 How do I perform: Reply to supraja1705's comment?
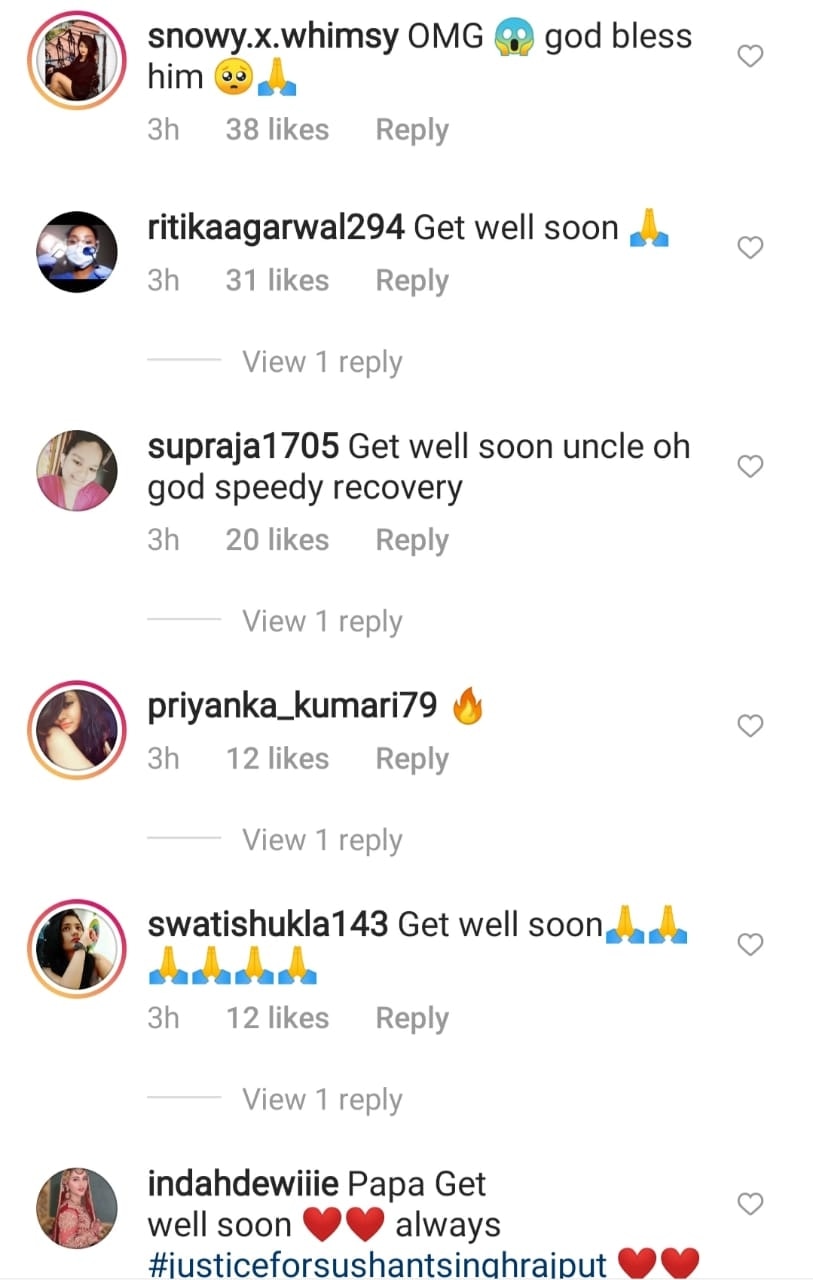click(x=411, y=540)
